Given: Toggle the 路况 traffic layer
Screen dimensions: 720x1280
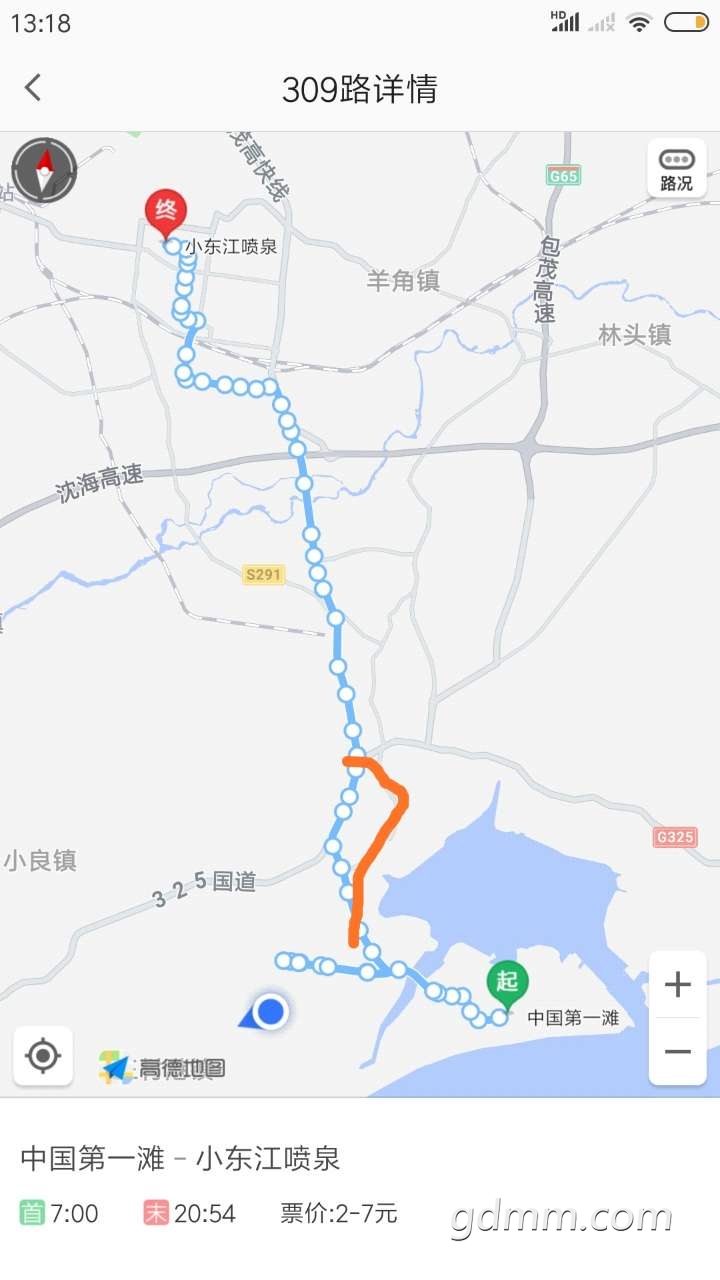Looking at the screenshot, I should click(x=676, y=168).
